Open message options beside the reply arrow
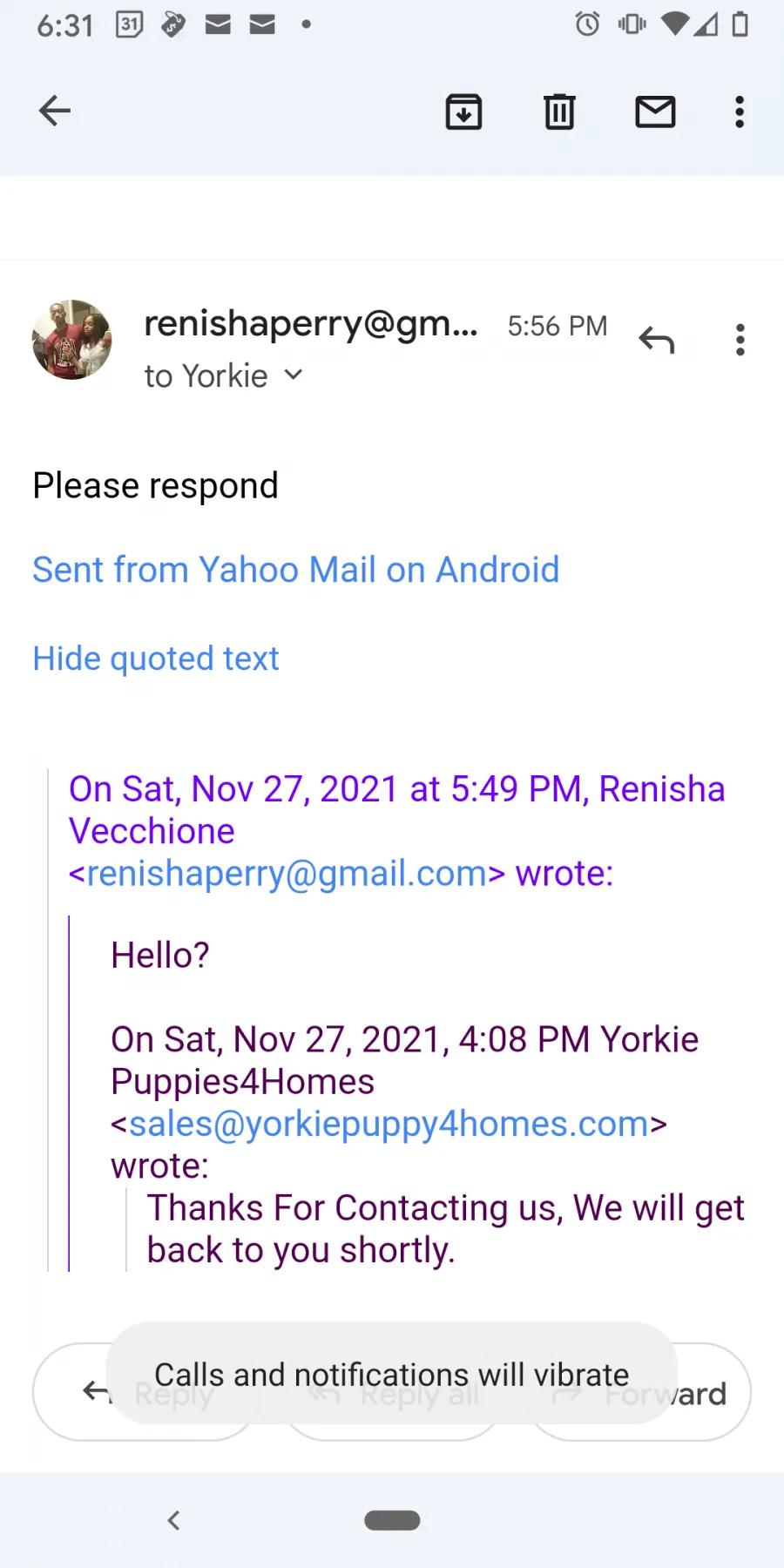784x1568 pixels. (x=740, y=340)
